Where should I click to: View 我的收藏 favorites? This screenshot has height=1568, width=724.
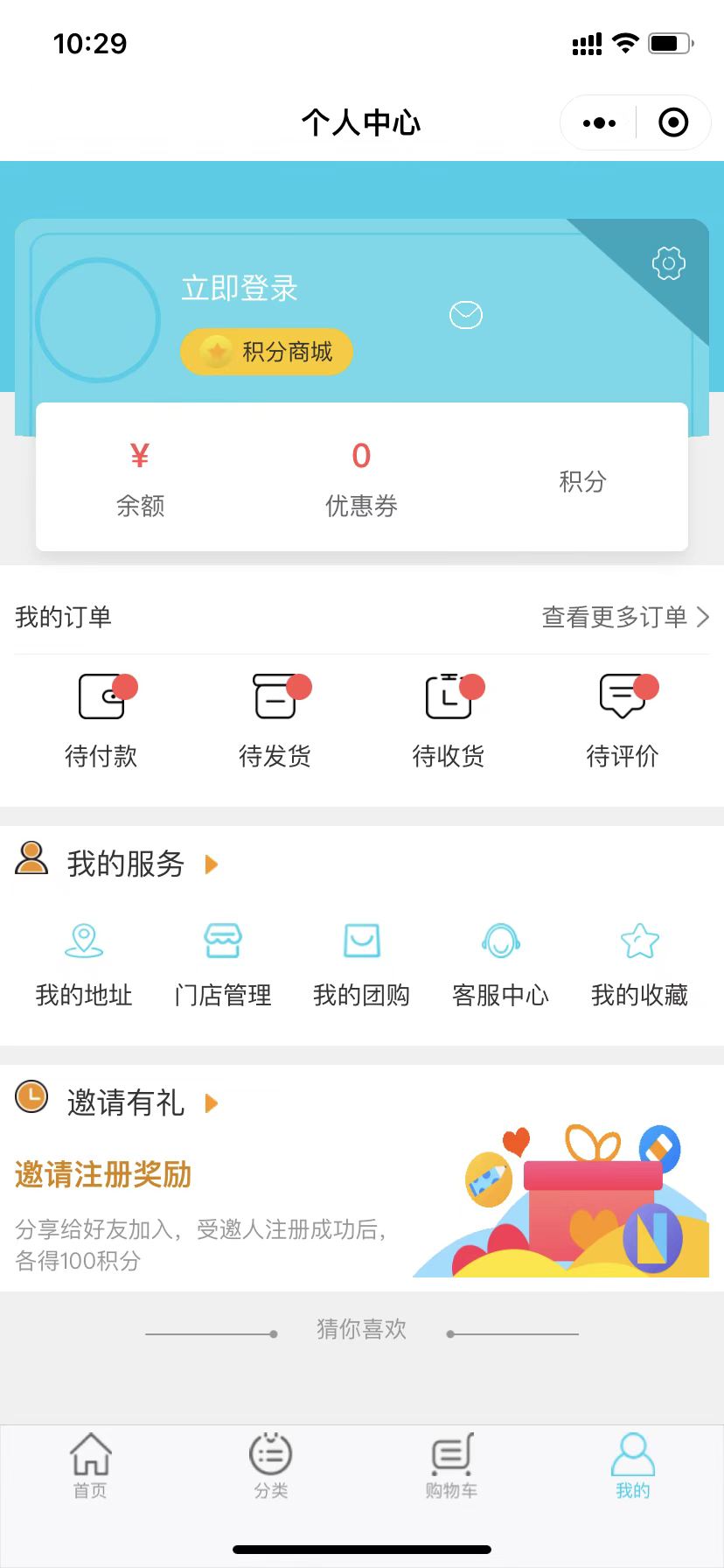639,964
